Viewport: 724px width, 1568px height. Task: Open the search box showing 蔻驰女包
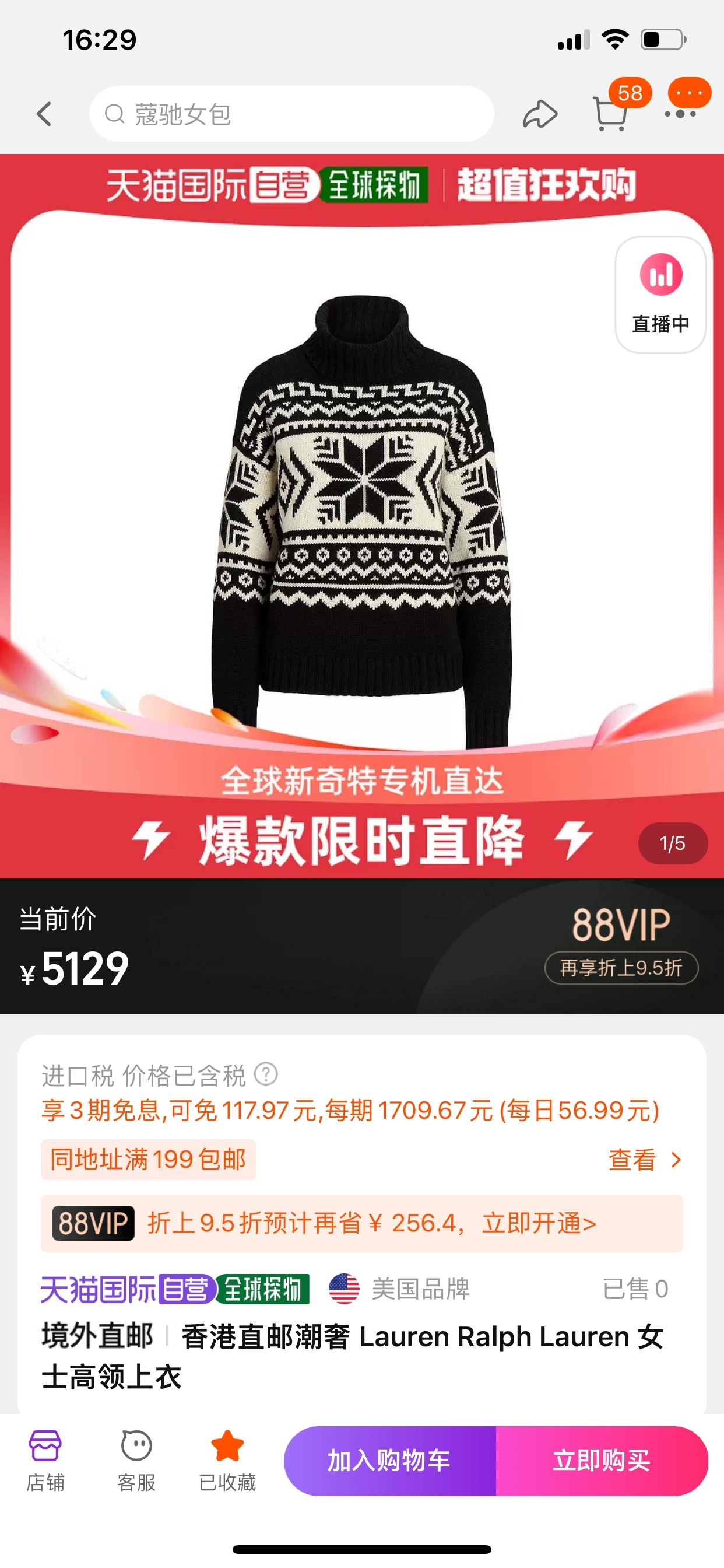pyautogui.click(x=291, y=114)
